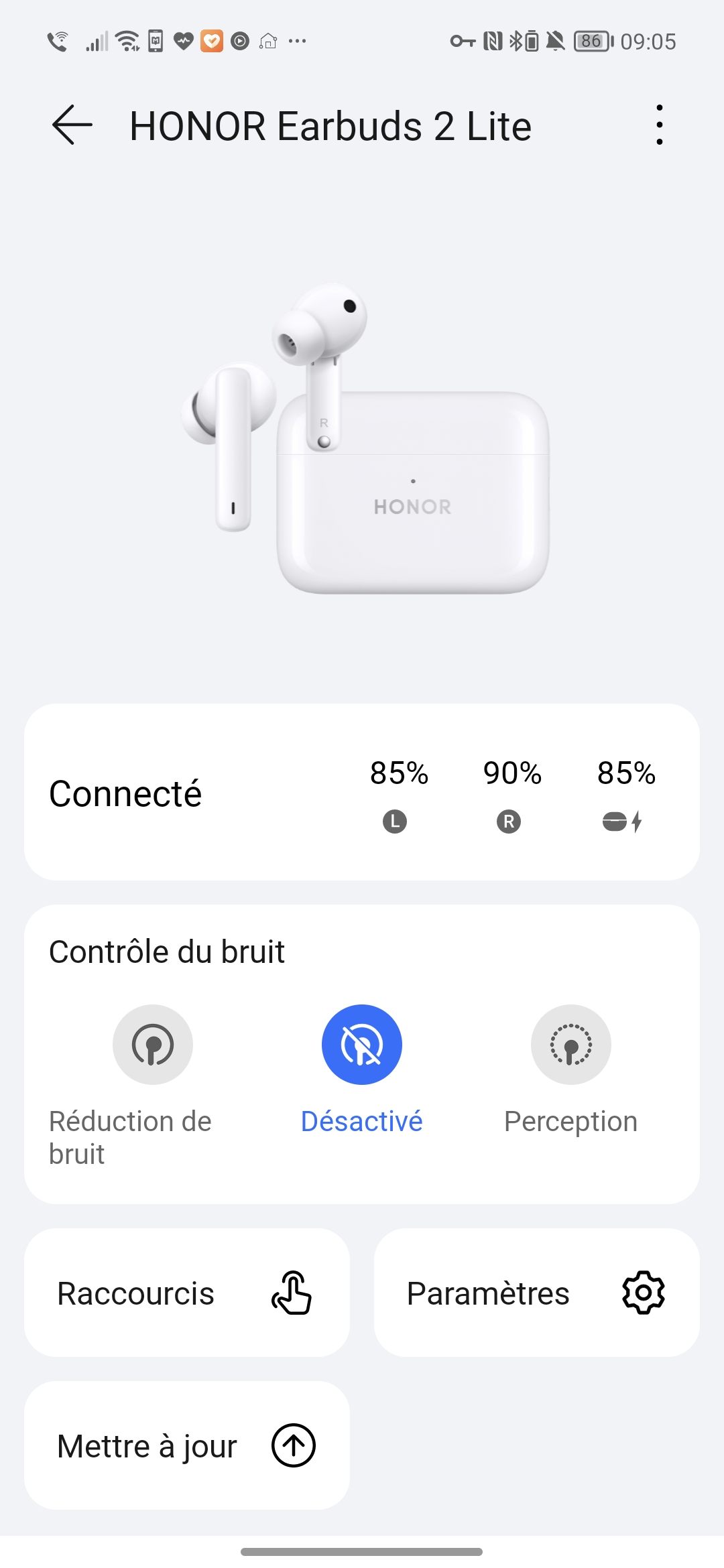This screenshot has width=724, height=1568.
Task: Enable Réduction de bruit mode
Action: point(153,1045)
